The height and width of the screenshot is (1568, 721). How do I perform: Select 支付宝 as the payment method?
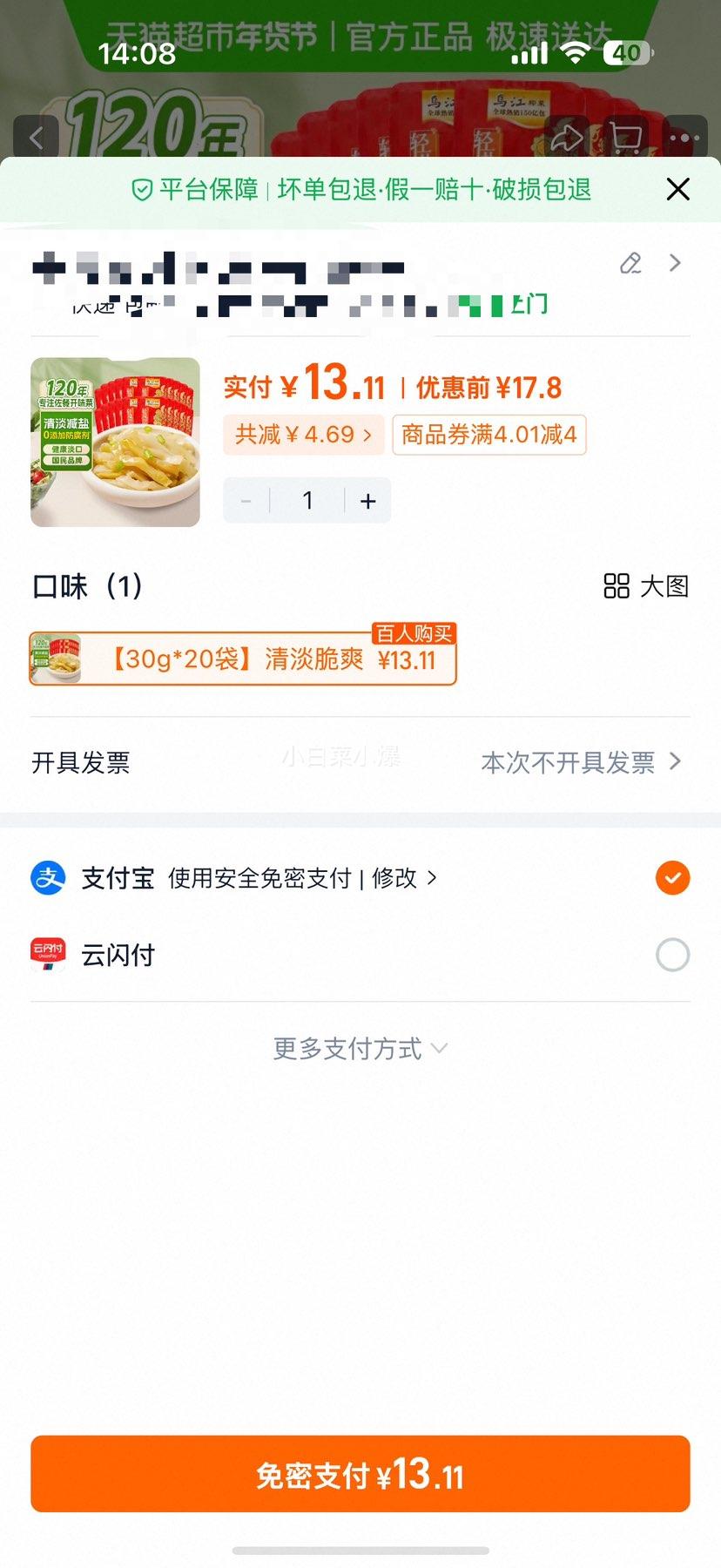point(671,877)
